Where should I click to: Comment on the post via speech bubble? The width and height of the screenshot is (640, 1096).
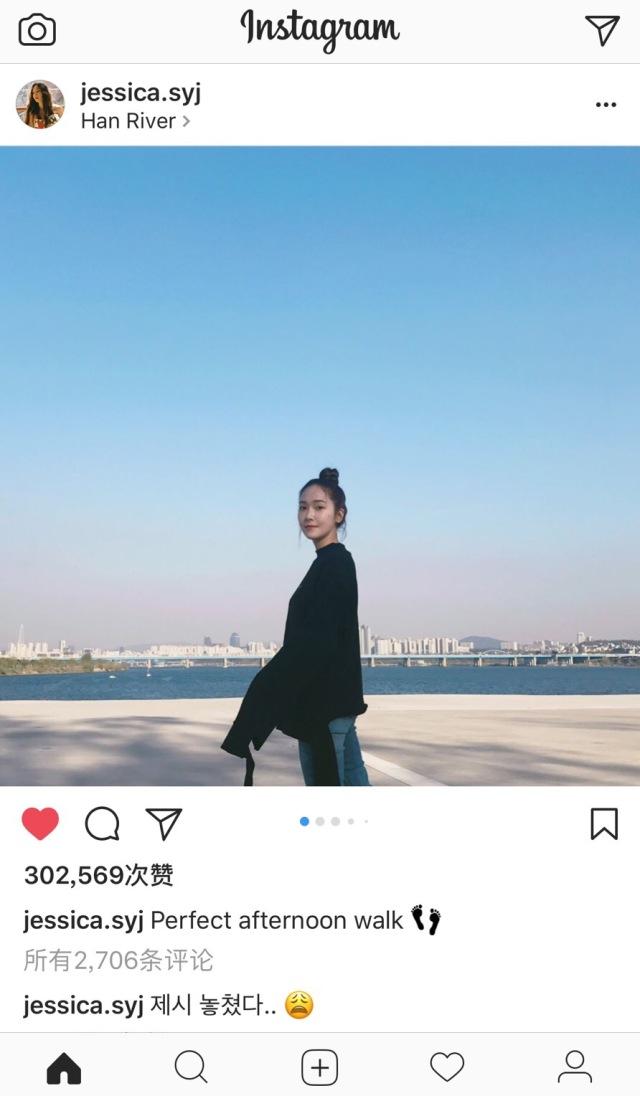click(103, 824)
